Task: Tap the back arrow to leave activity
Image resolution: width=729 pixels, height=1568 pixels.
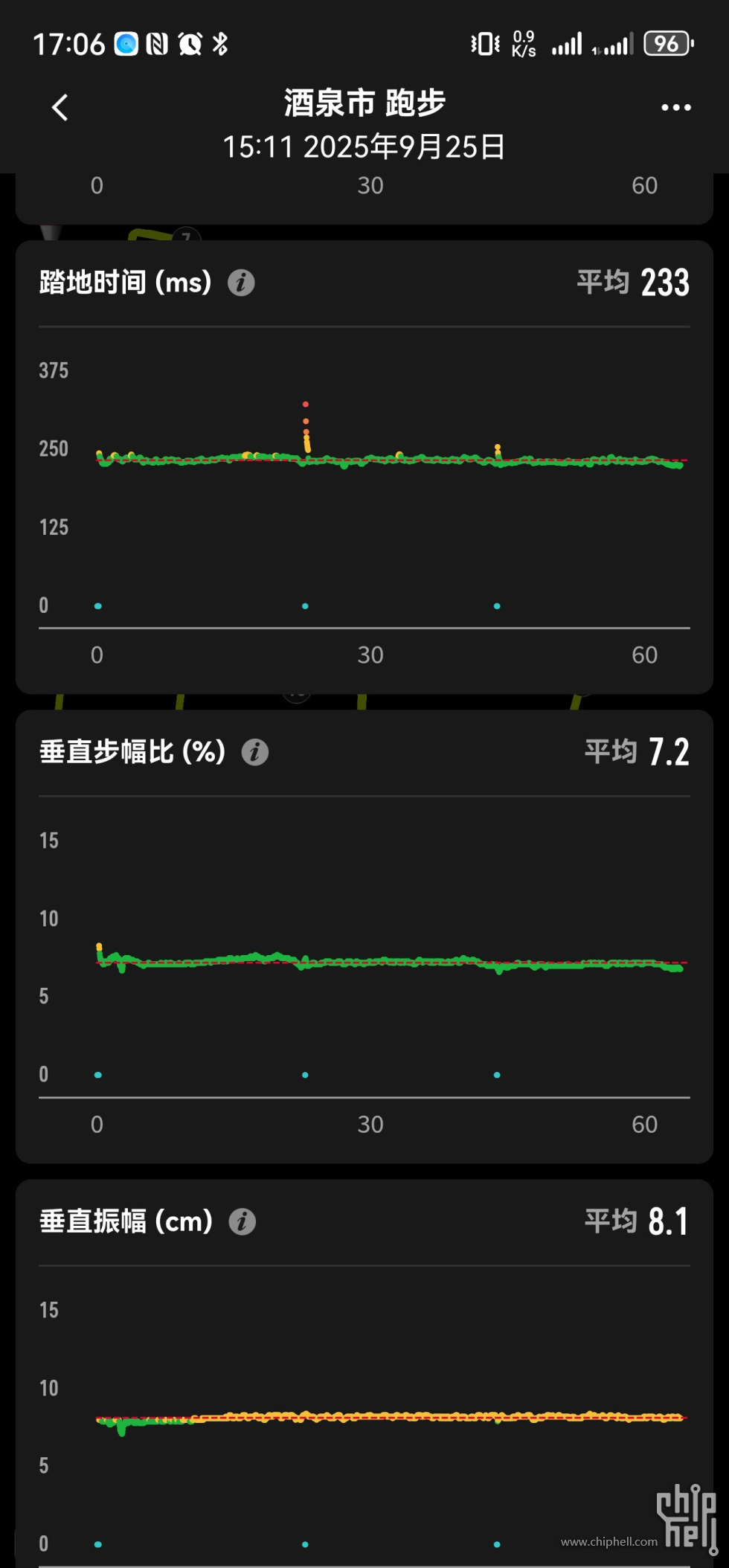Action: point(60,106)
